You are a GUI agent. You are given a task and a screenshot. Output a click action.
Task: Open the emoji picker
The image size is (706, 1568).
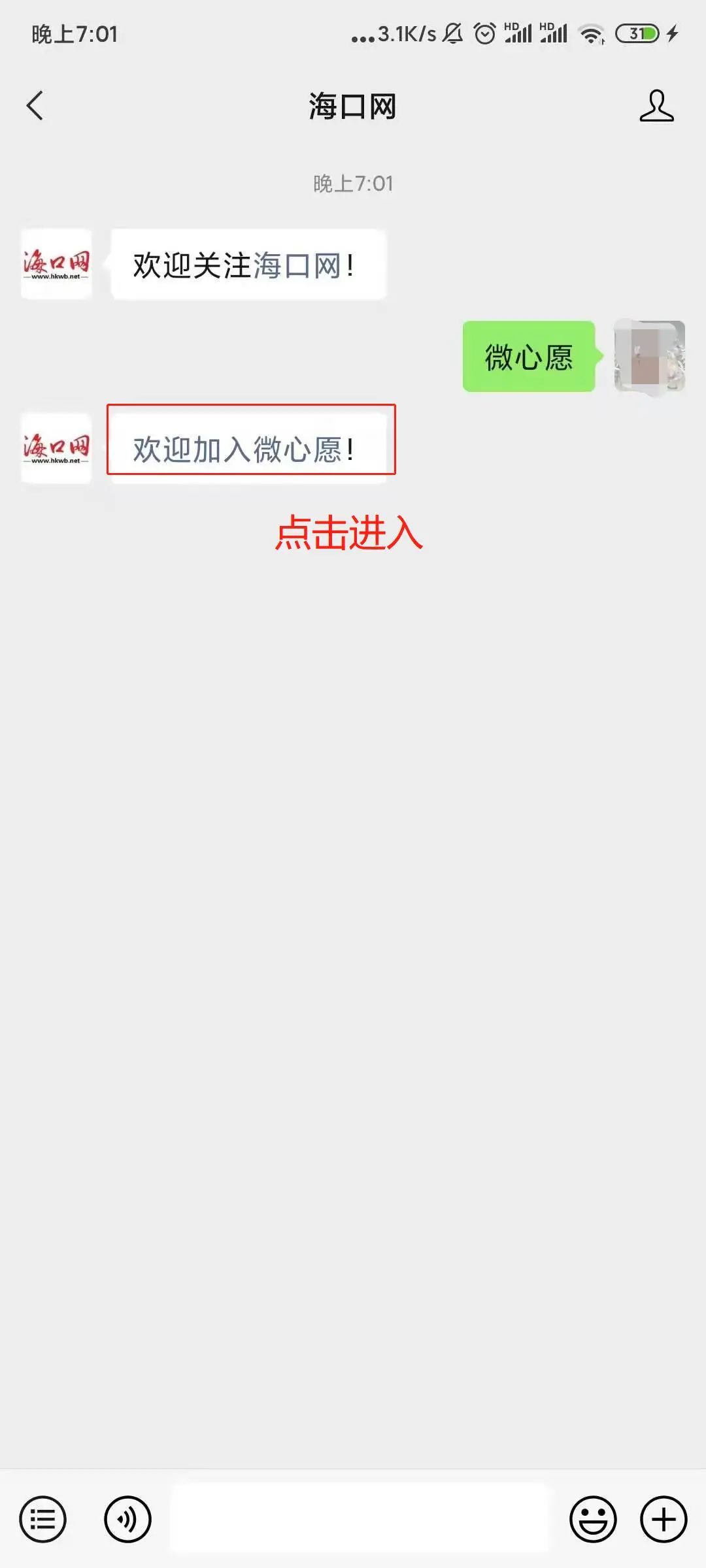point(593,1519)
